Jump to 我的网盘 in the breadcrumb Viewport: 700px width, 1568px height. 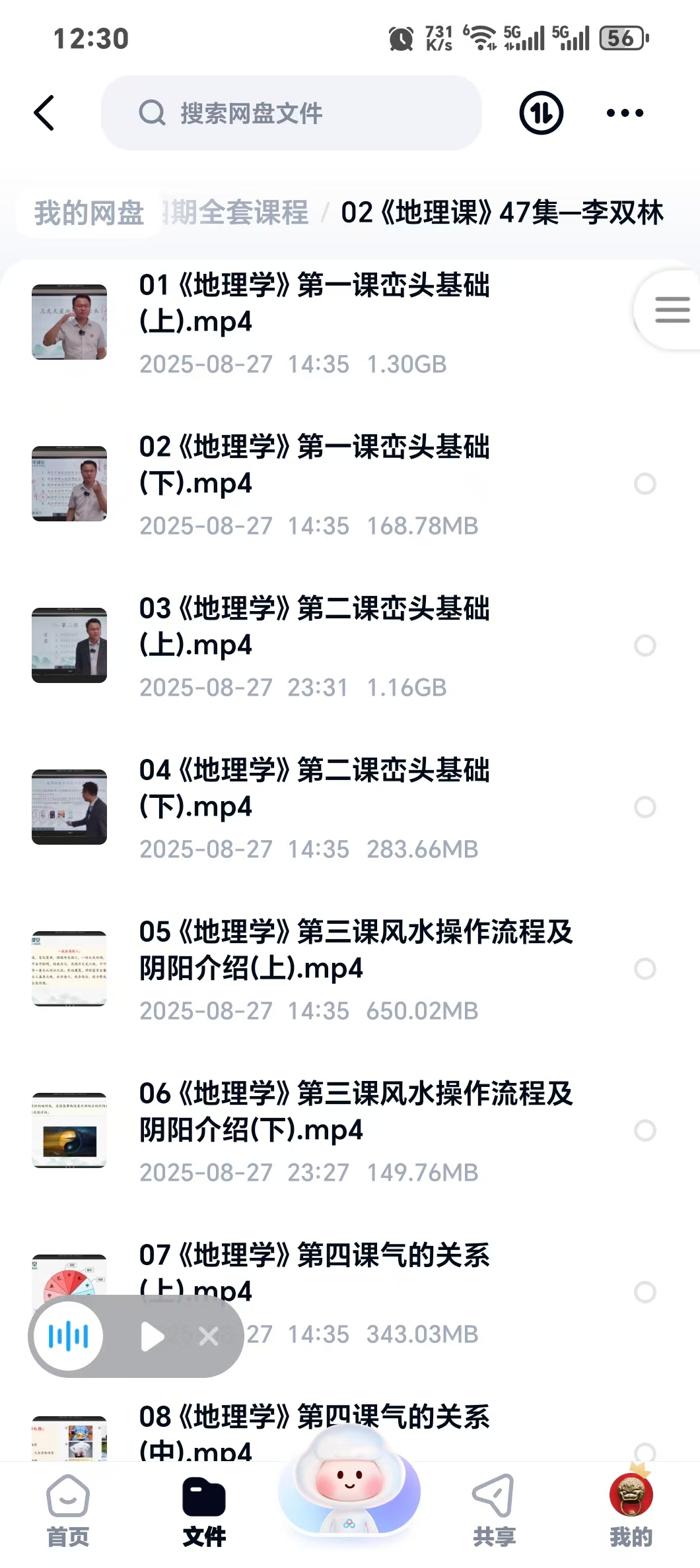(89, 212)
